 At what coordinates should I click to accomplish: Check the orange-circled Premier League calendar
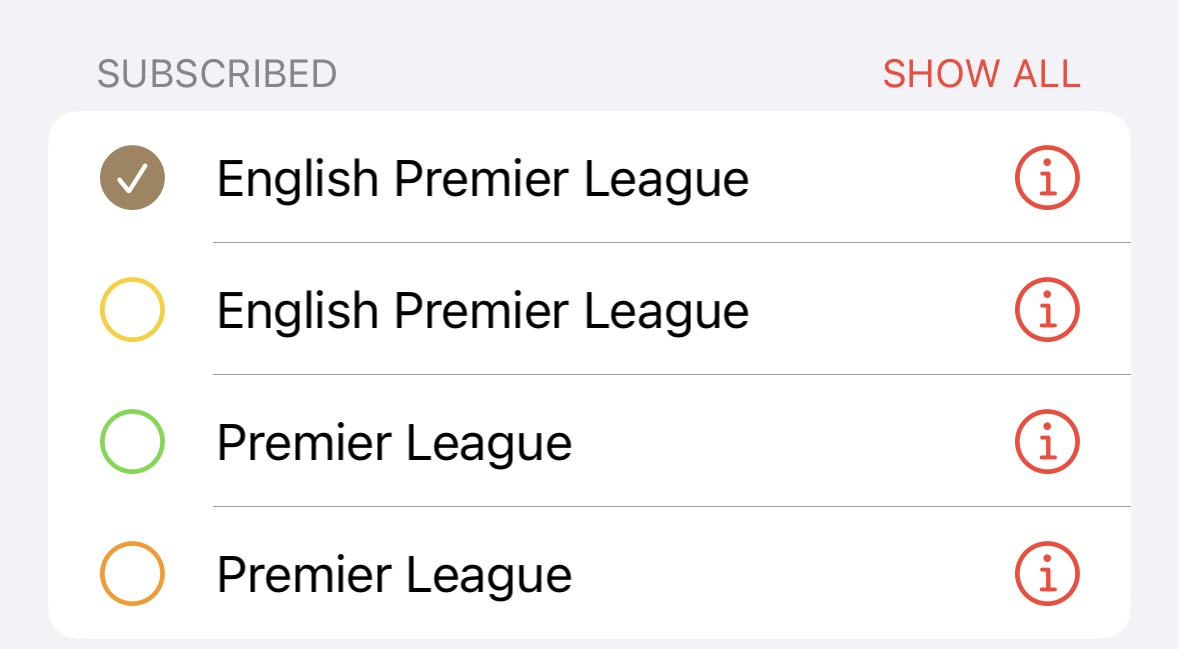pyautogui.click(x=132, y=574)
